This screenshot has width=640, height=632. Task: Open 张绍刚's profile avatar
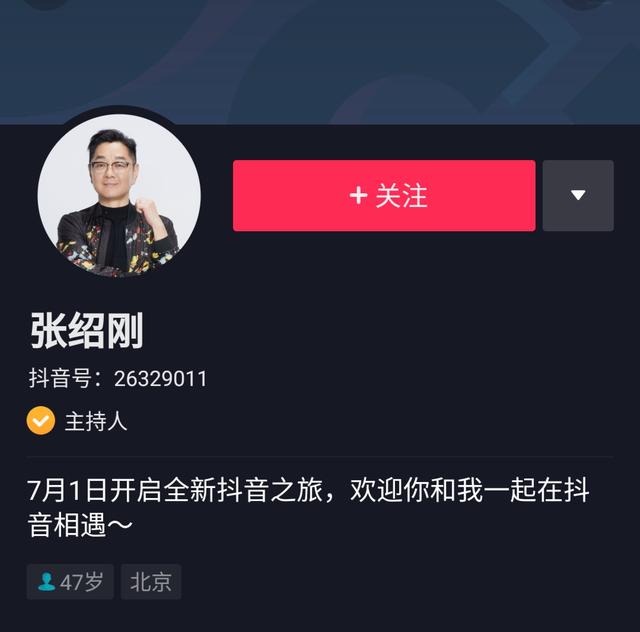click(119, 195)
